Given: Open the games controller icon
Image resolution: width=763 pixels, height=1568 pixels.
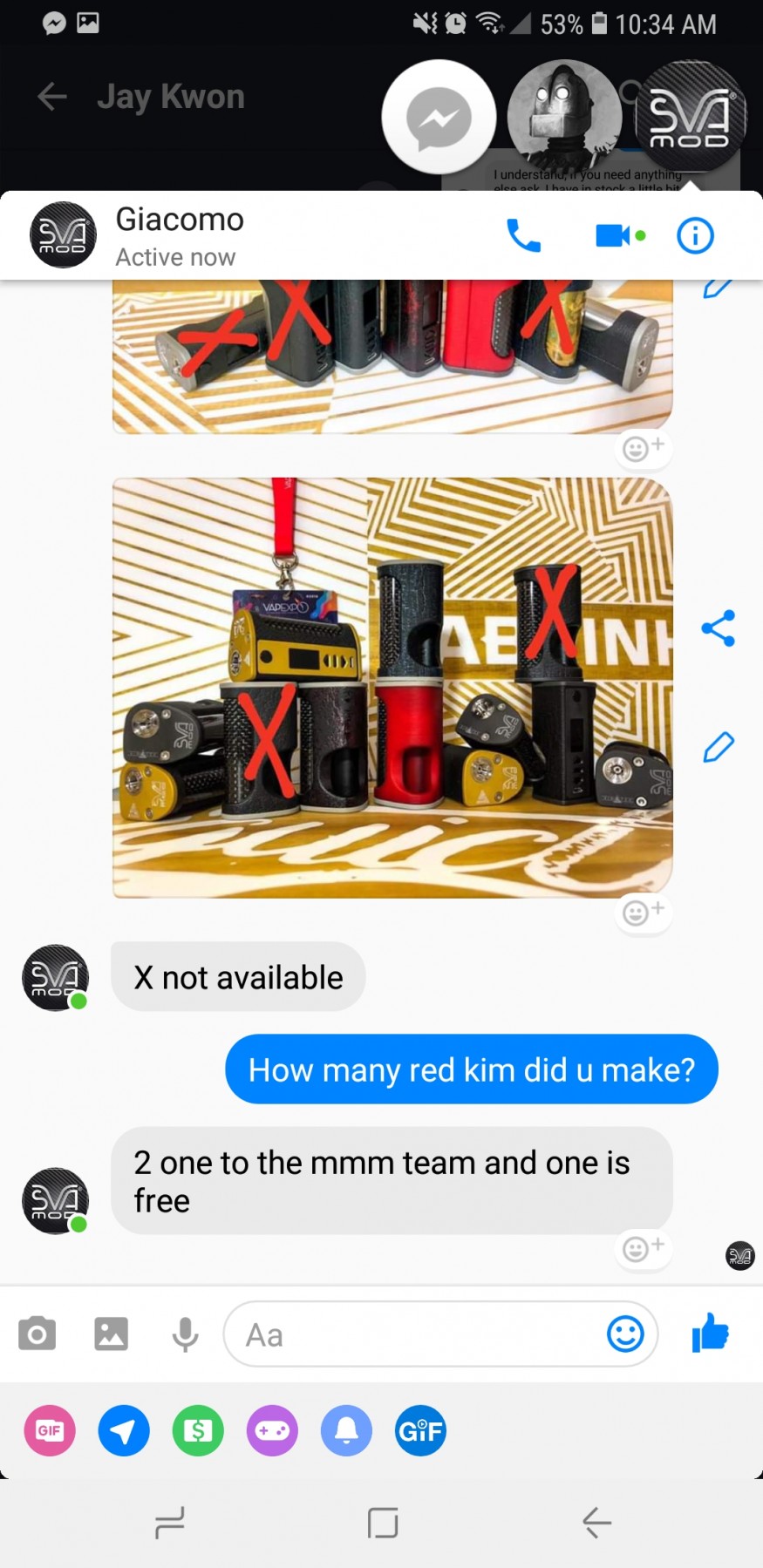Looking at the screenshot, I should (x=272, y=1430).
